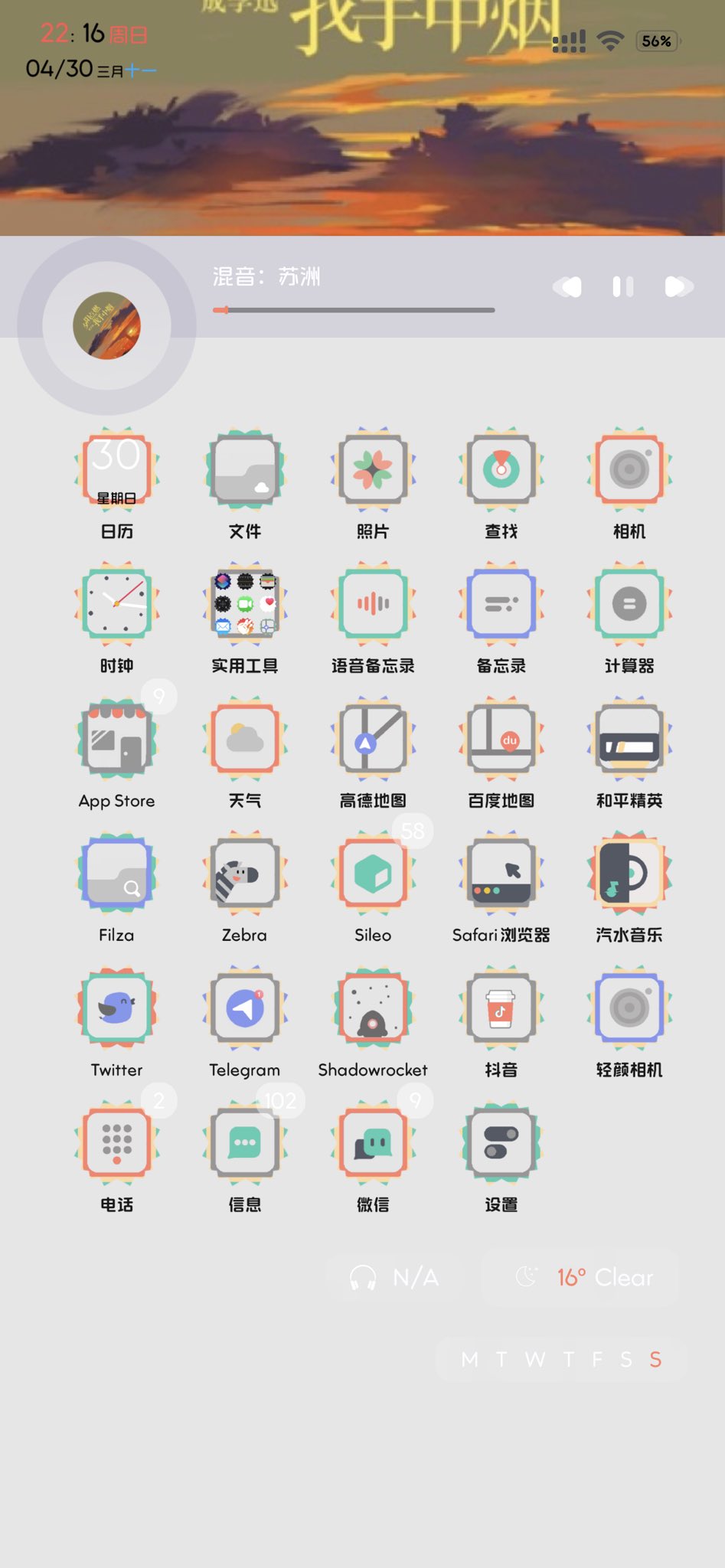Open the 相机 camera app
725x1568 pixels.
point(629,469)
